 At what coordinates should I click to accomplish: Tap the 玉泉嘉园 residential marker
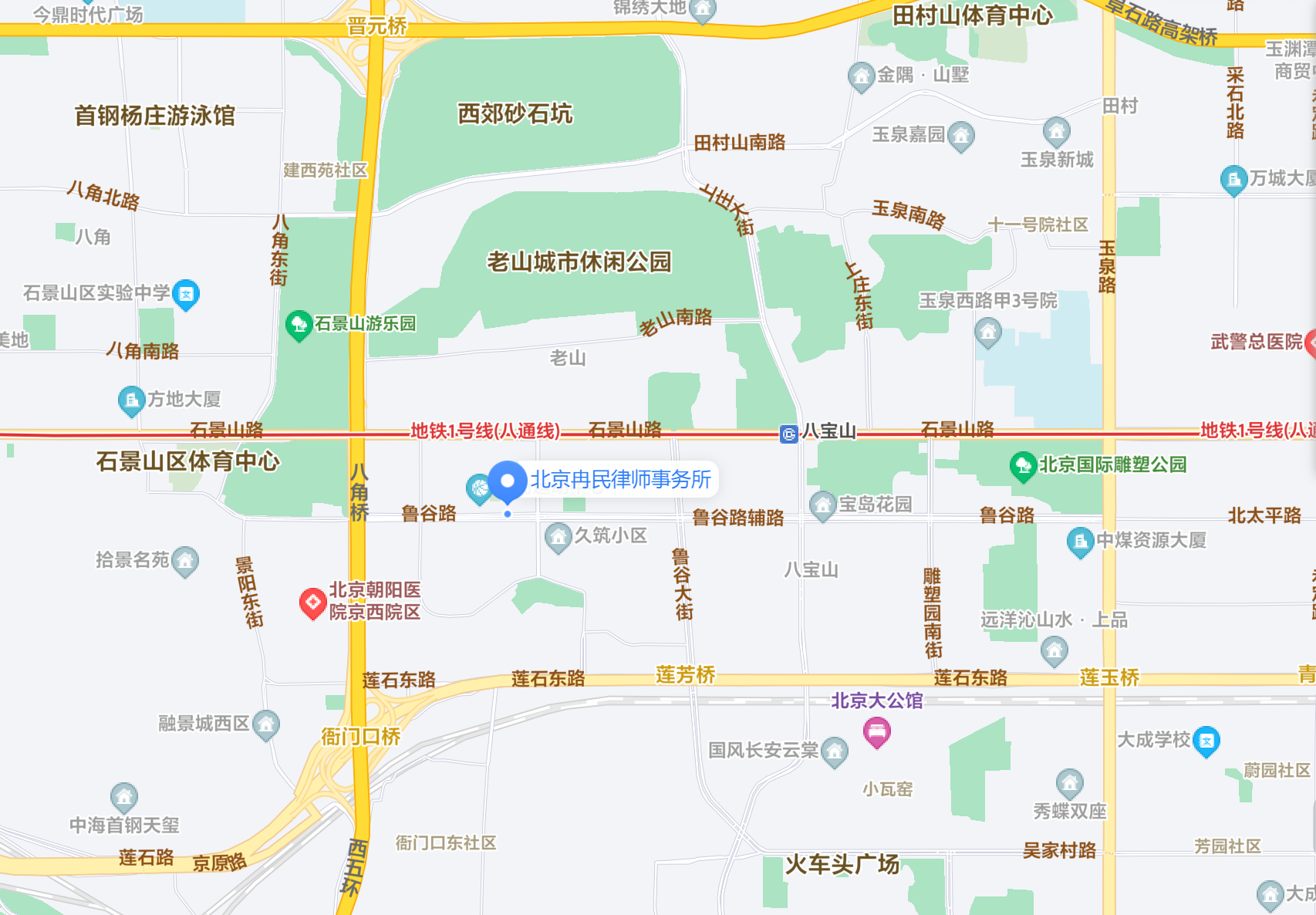960,135
